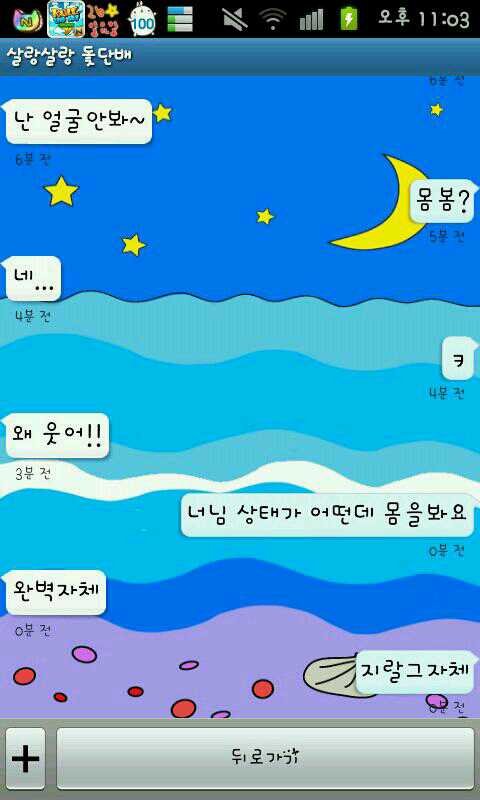Tap the 뒤로가기 back button
This screenshot has height=800, width=480.
click(265, 758)
